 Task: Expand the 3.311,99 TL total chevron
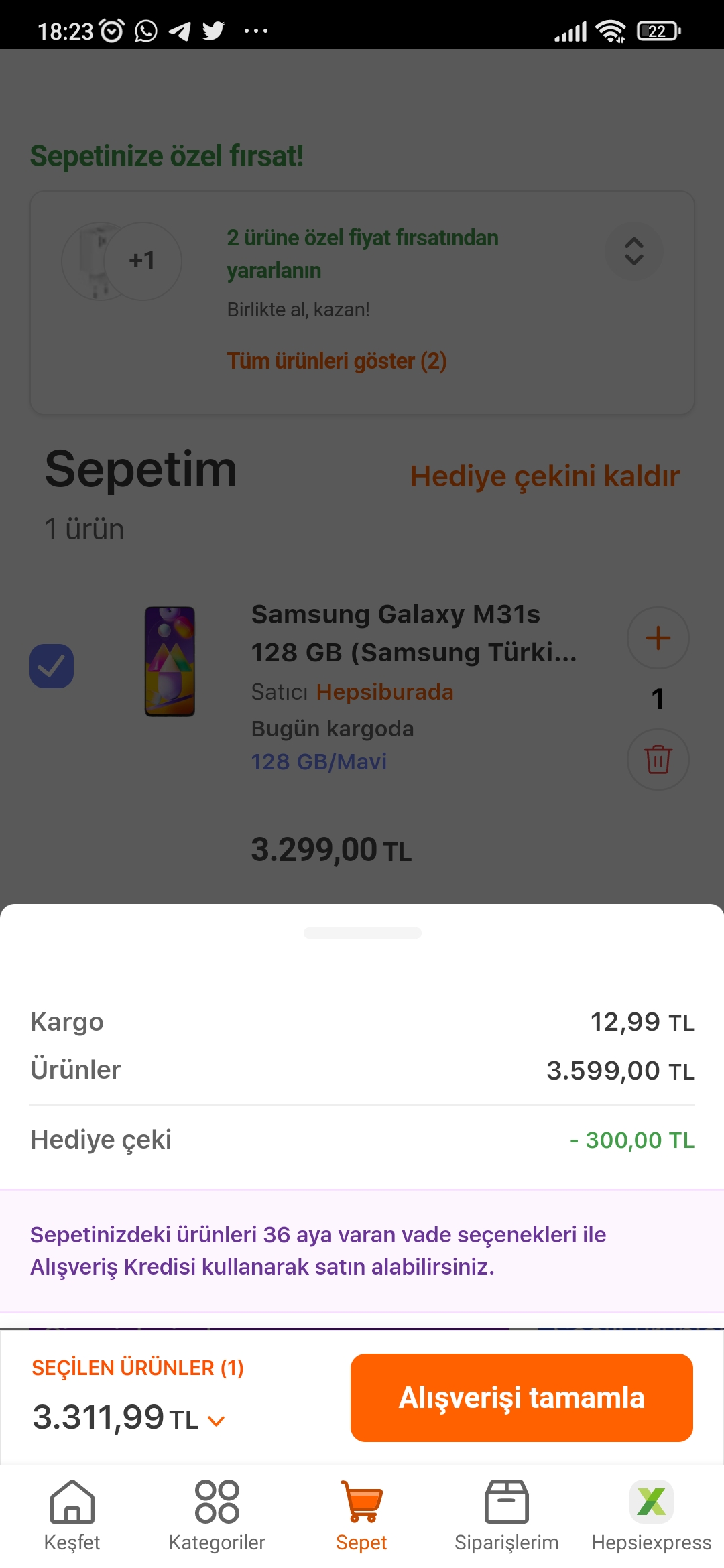point(216,1421)
